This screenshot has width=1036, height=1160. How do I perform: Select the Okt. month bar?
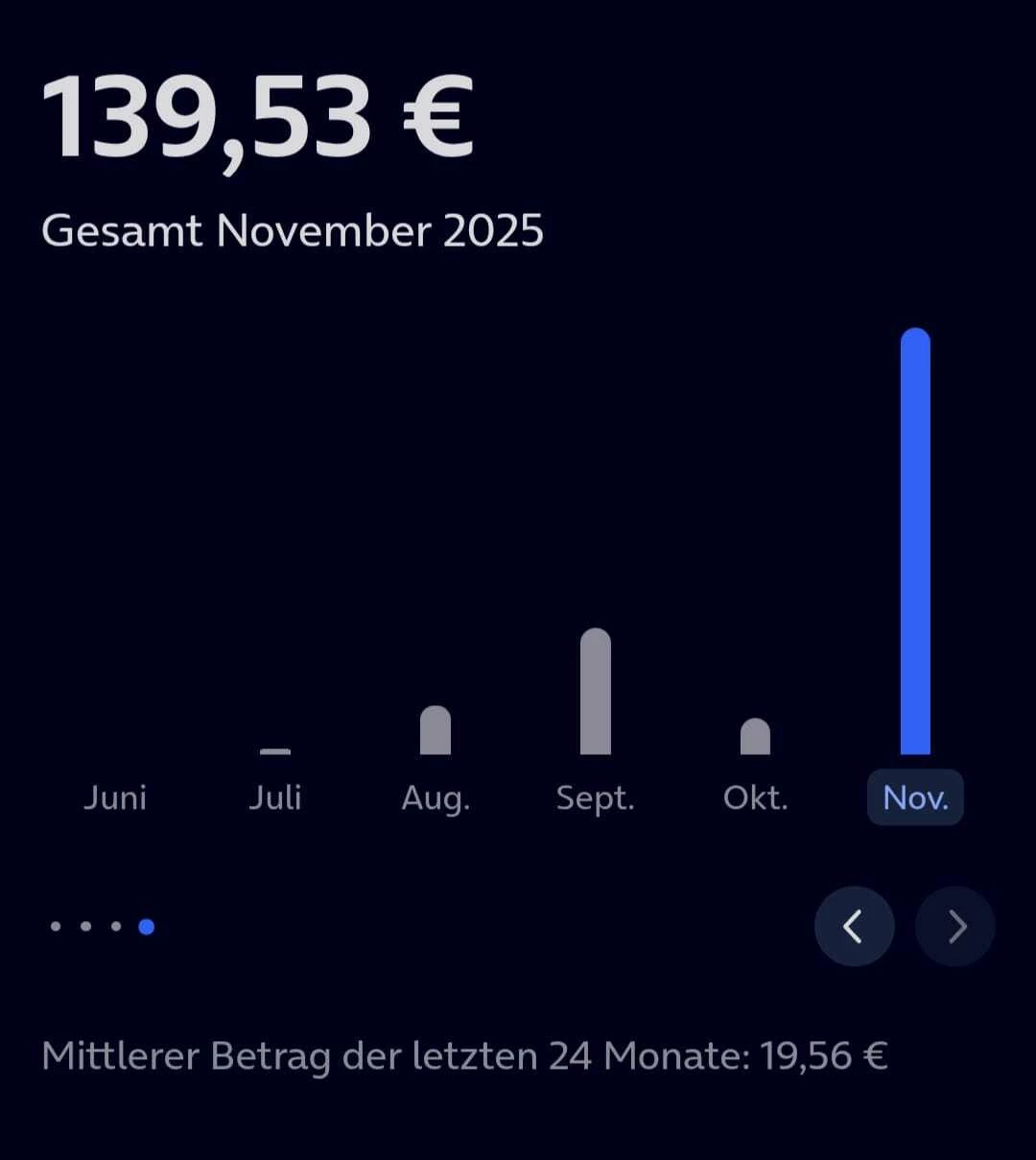click(x=755, y=737)
